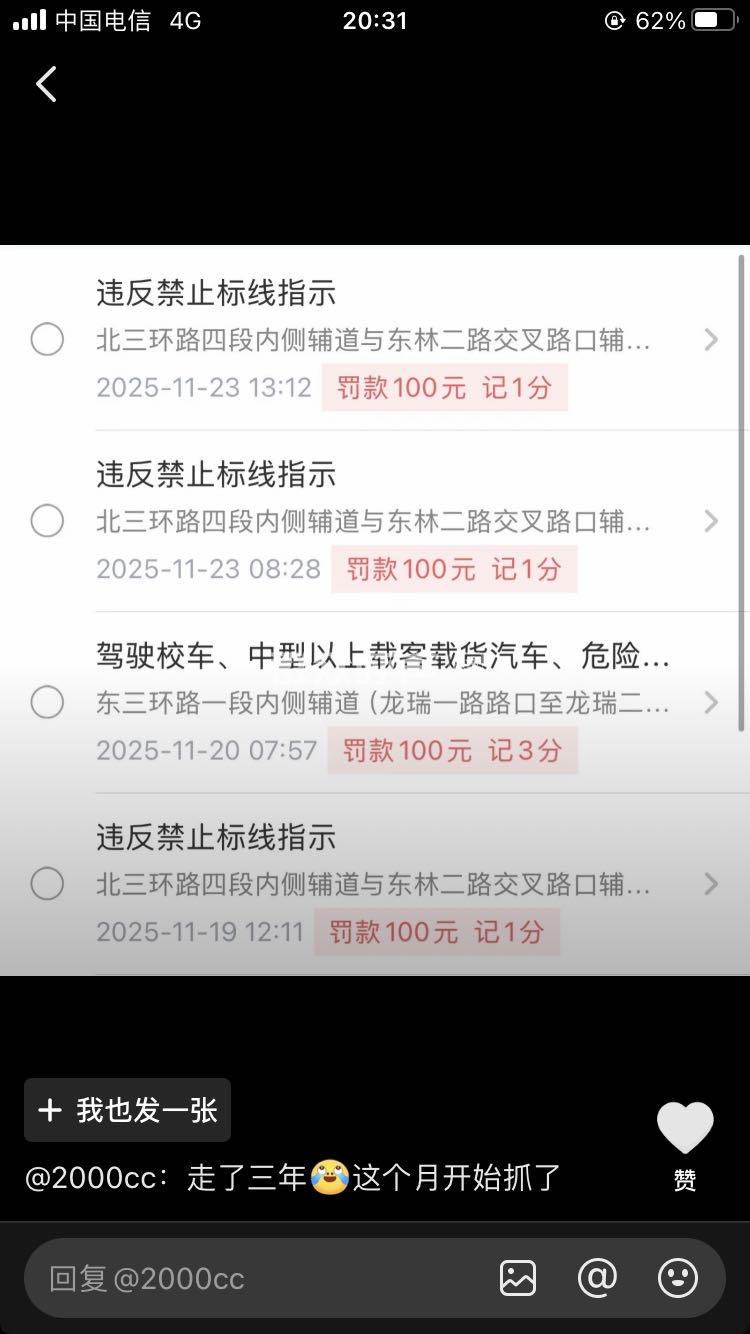Attach a picture to the reply
This screenshot has height=1334, width=750.
518,1278
